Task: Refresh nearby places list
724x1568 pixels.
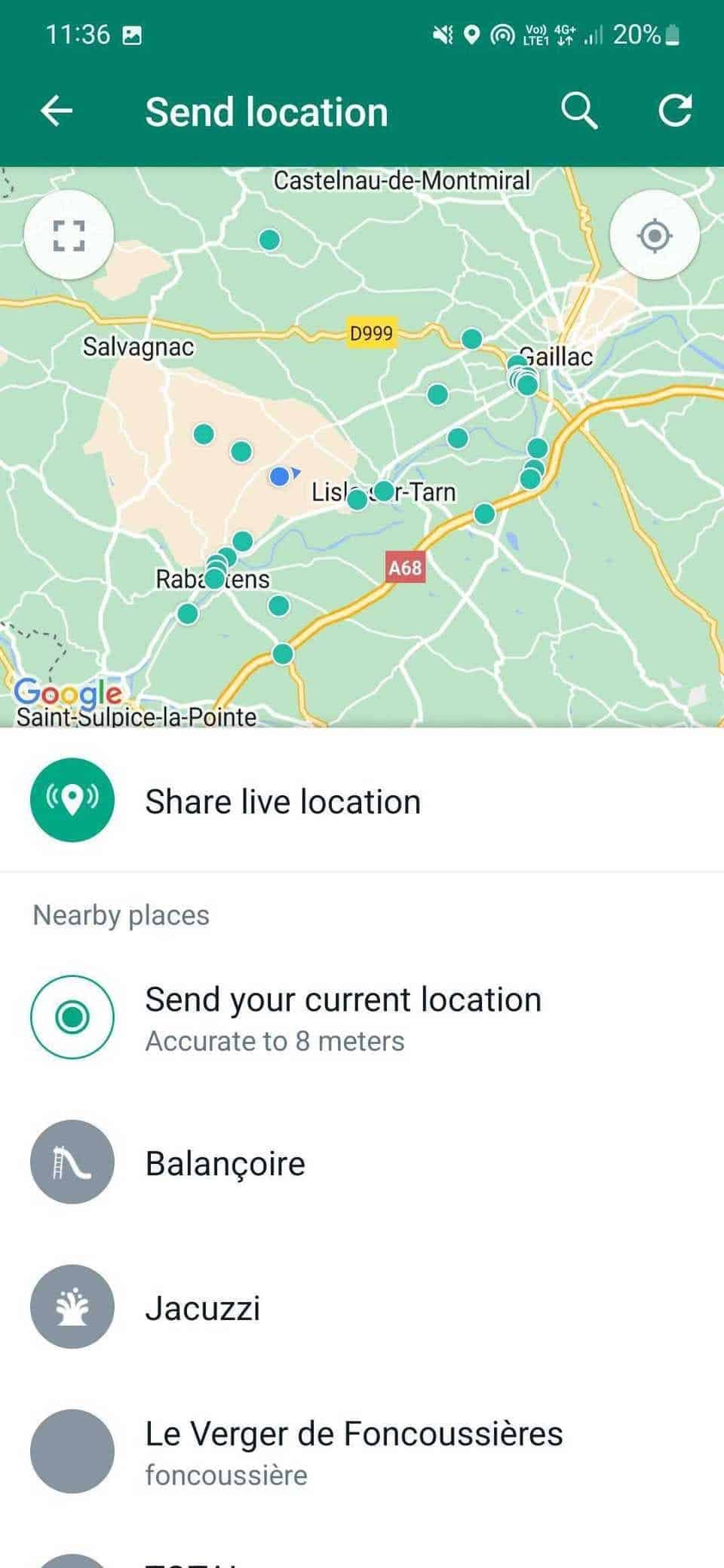Action: (x=675, y=112)
